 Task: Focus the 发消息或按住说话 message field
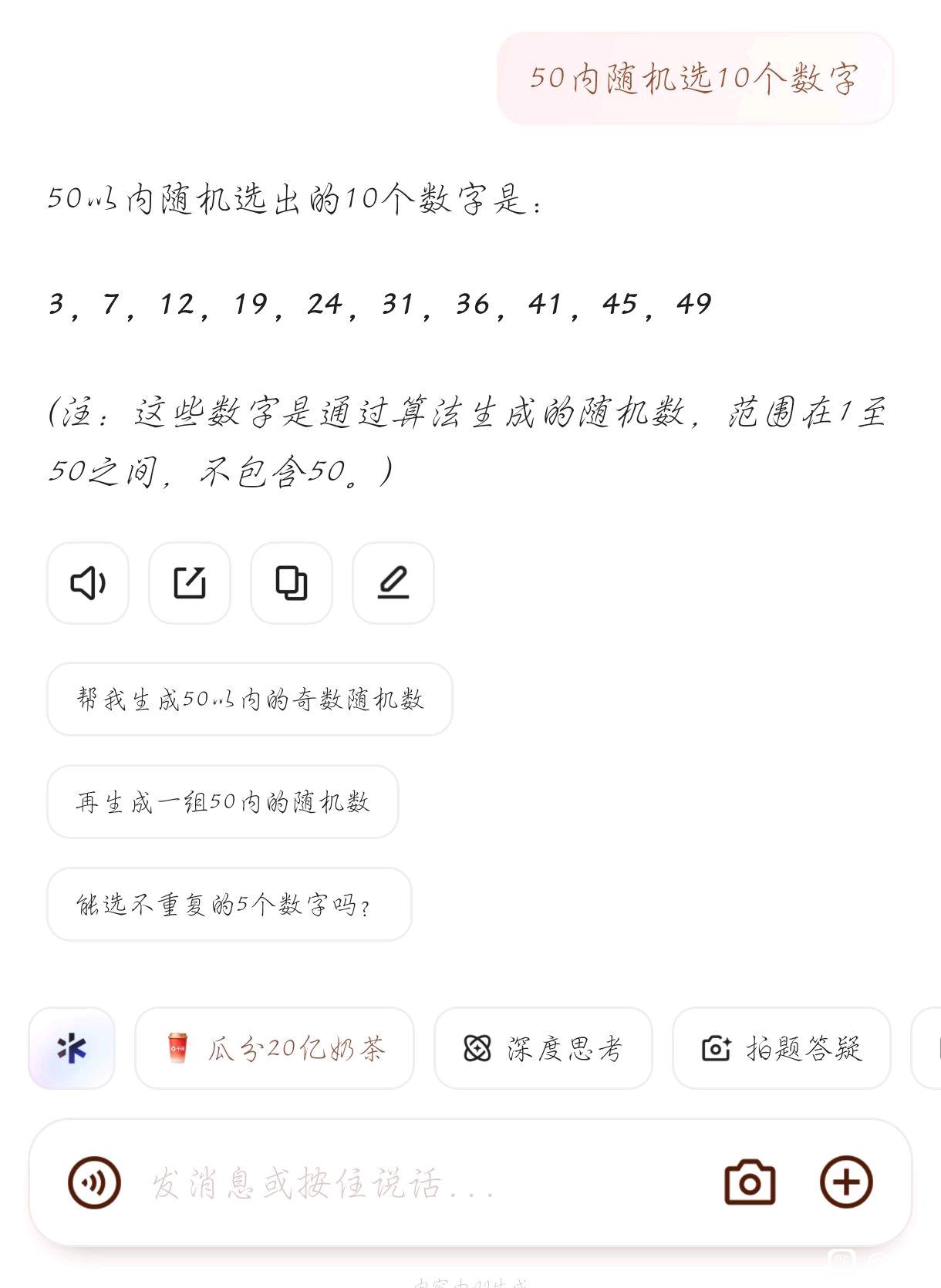pyautogui.click(x=417, y=1182)
